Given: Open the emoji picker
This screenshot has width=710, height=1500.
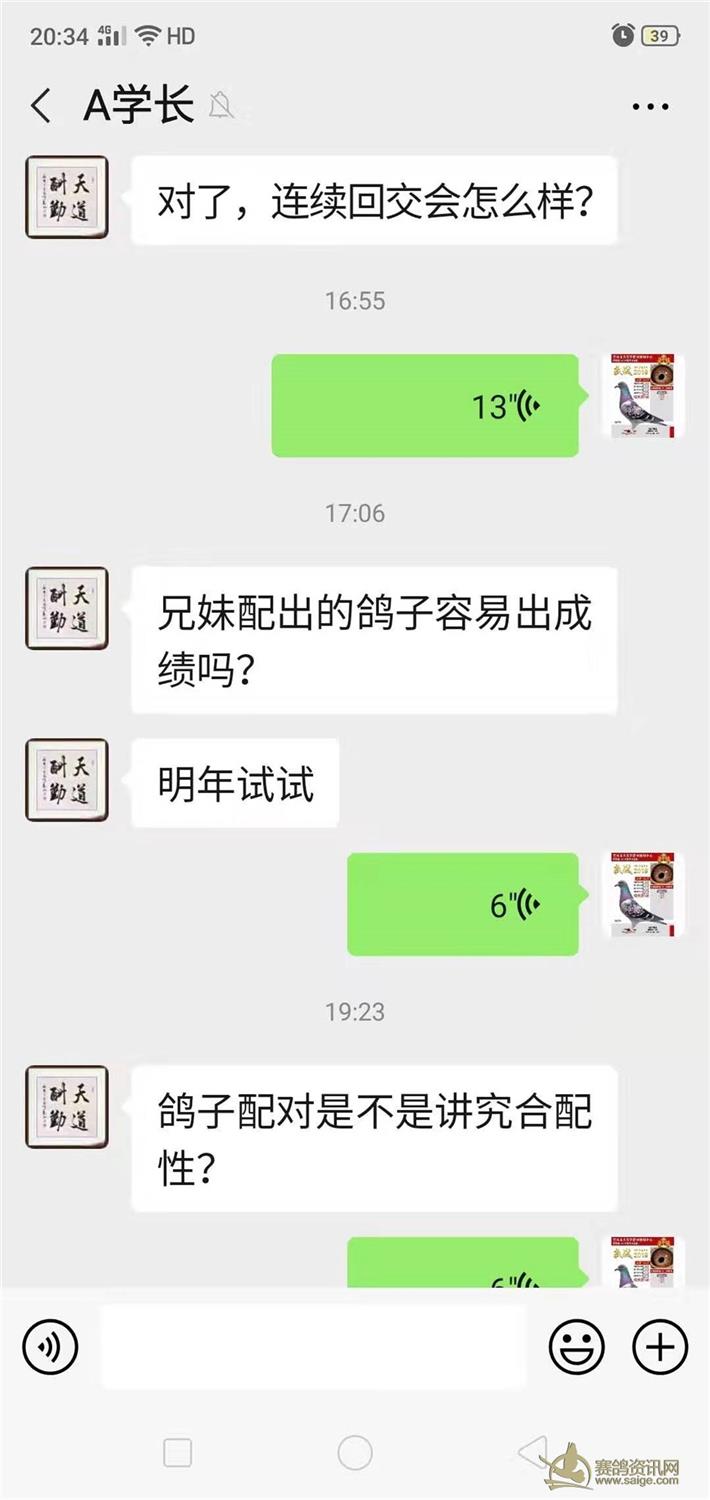Looking at the screenshot, I should point(576,1346).
